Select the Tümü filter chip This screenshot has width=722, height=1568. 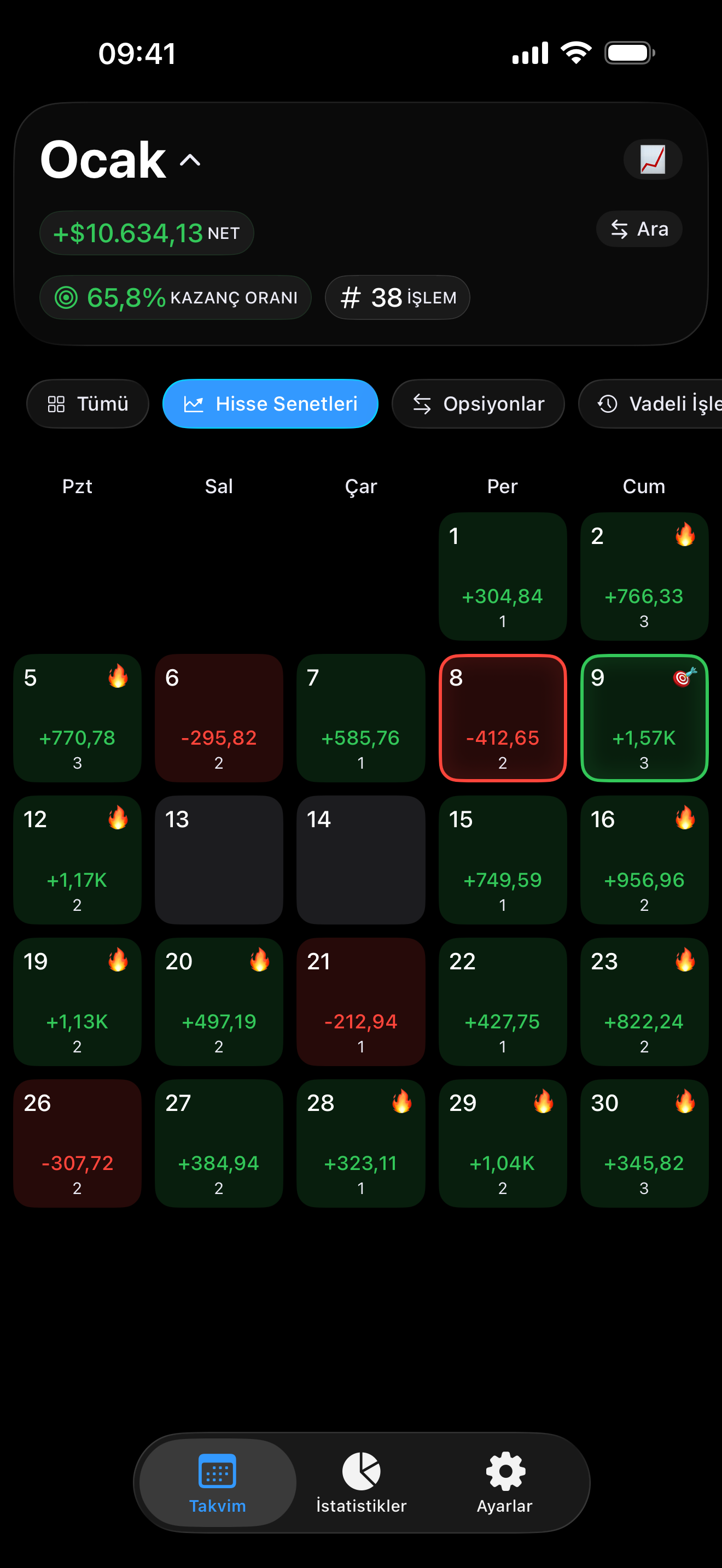[x=88, y=403]
